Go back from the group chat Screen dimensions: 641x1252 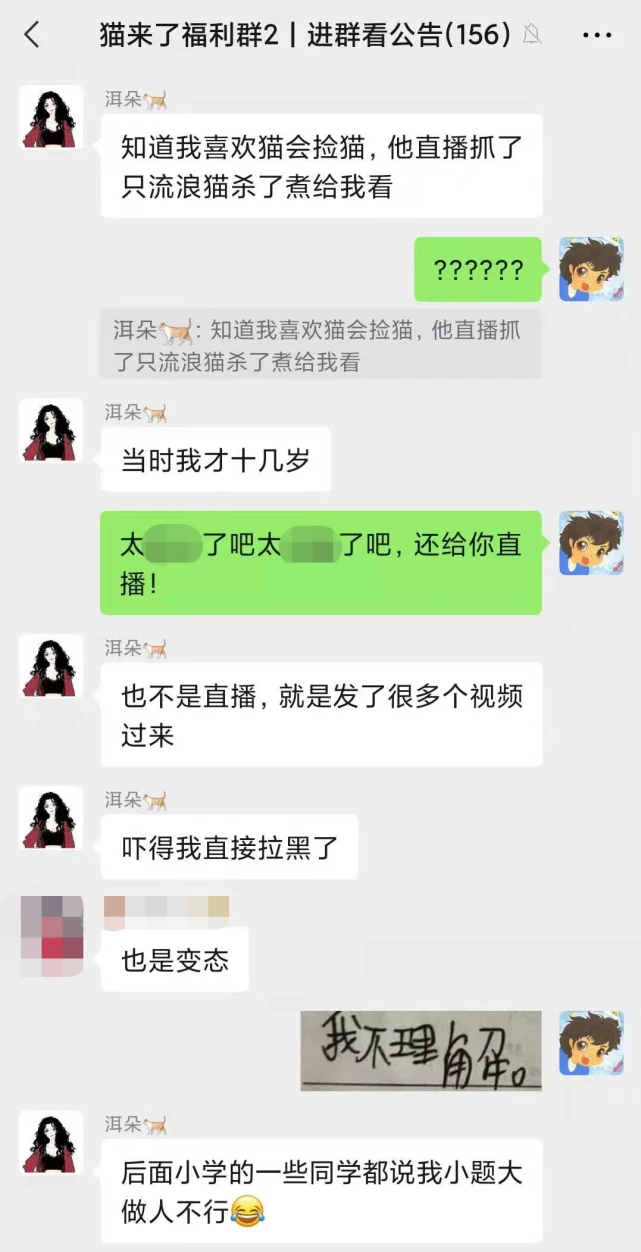(32, 36)
